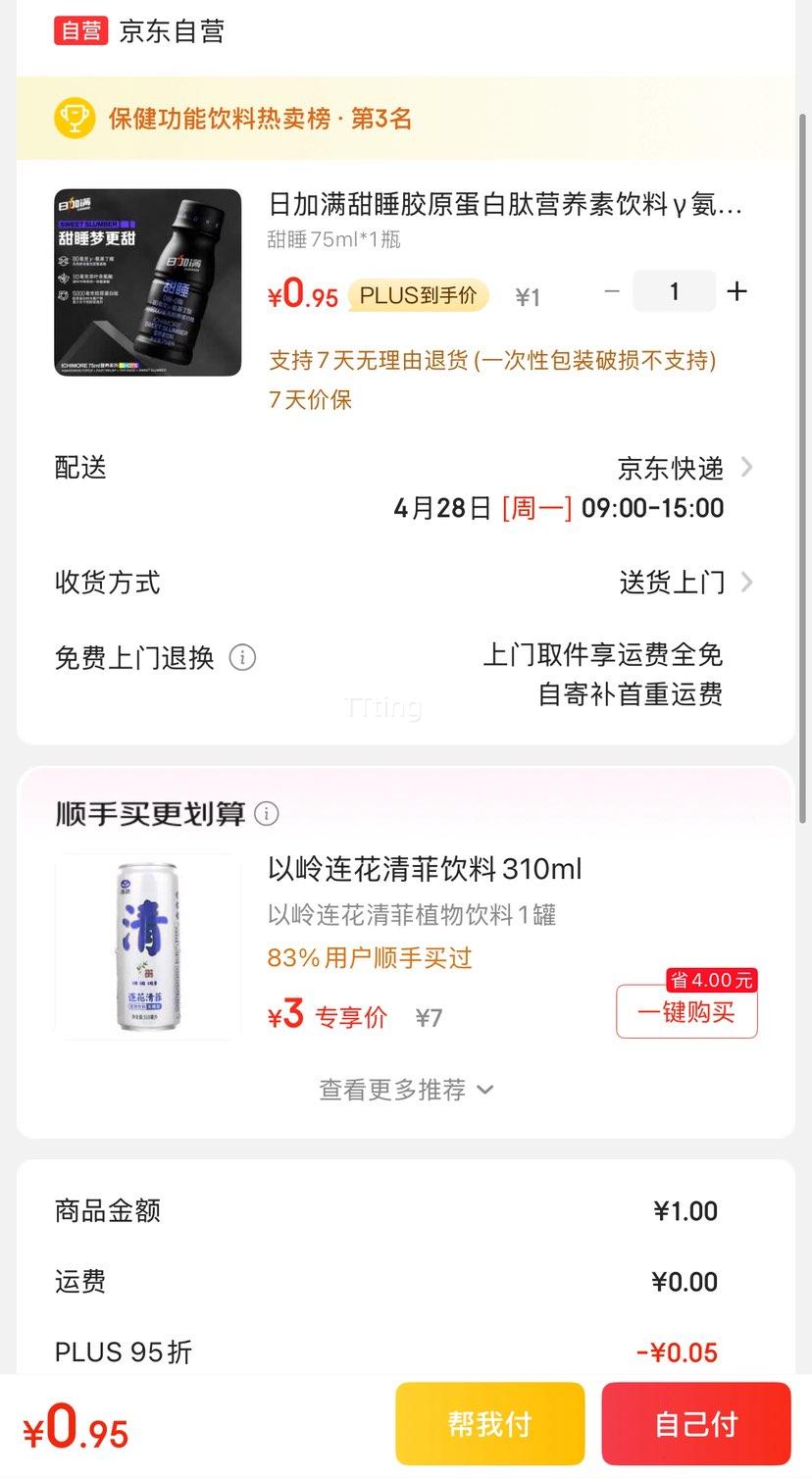Open the 以岭连花清菲饮料 product image
Screen dimensions: 812x1478
click(148, 946)
